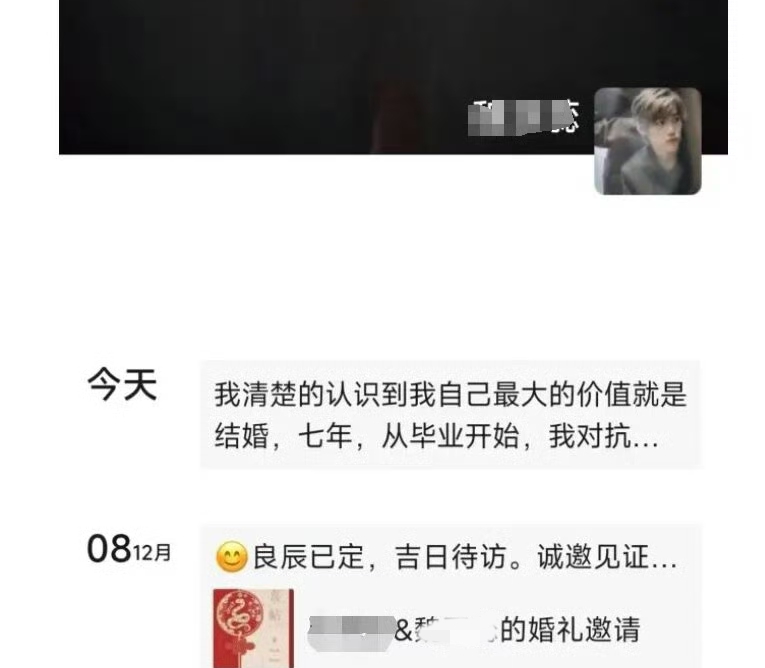Tap the dark cover photo

[300, 70]
